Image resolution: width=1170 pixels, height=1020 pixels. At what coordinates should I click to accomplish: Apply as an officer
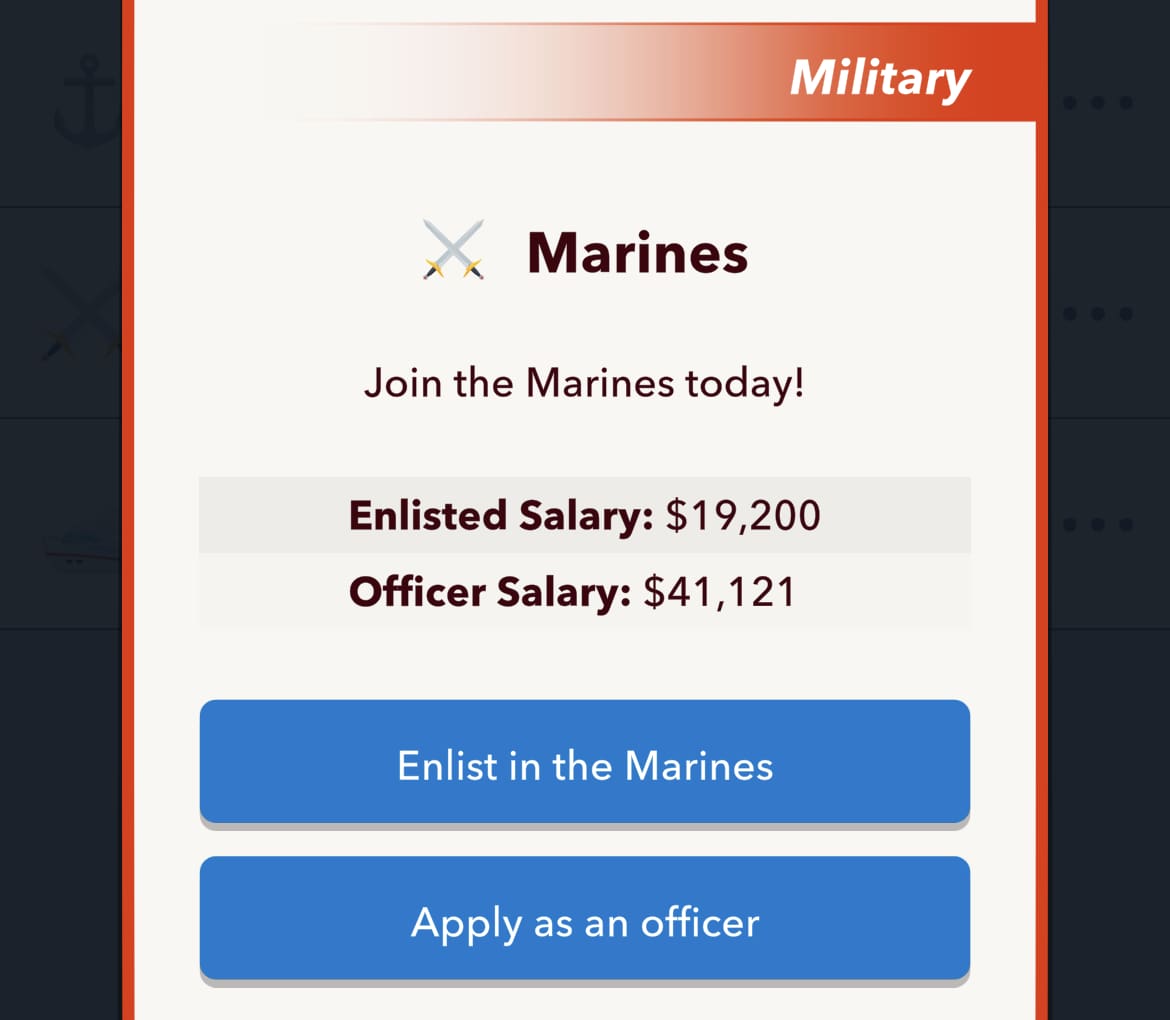pos(585,918)
